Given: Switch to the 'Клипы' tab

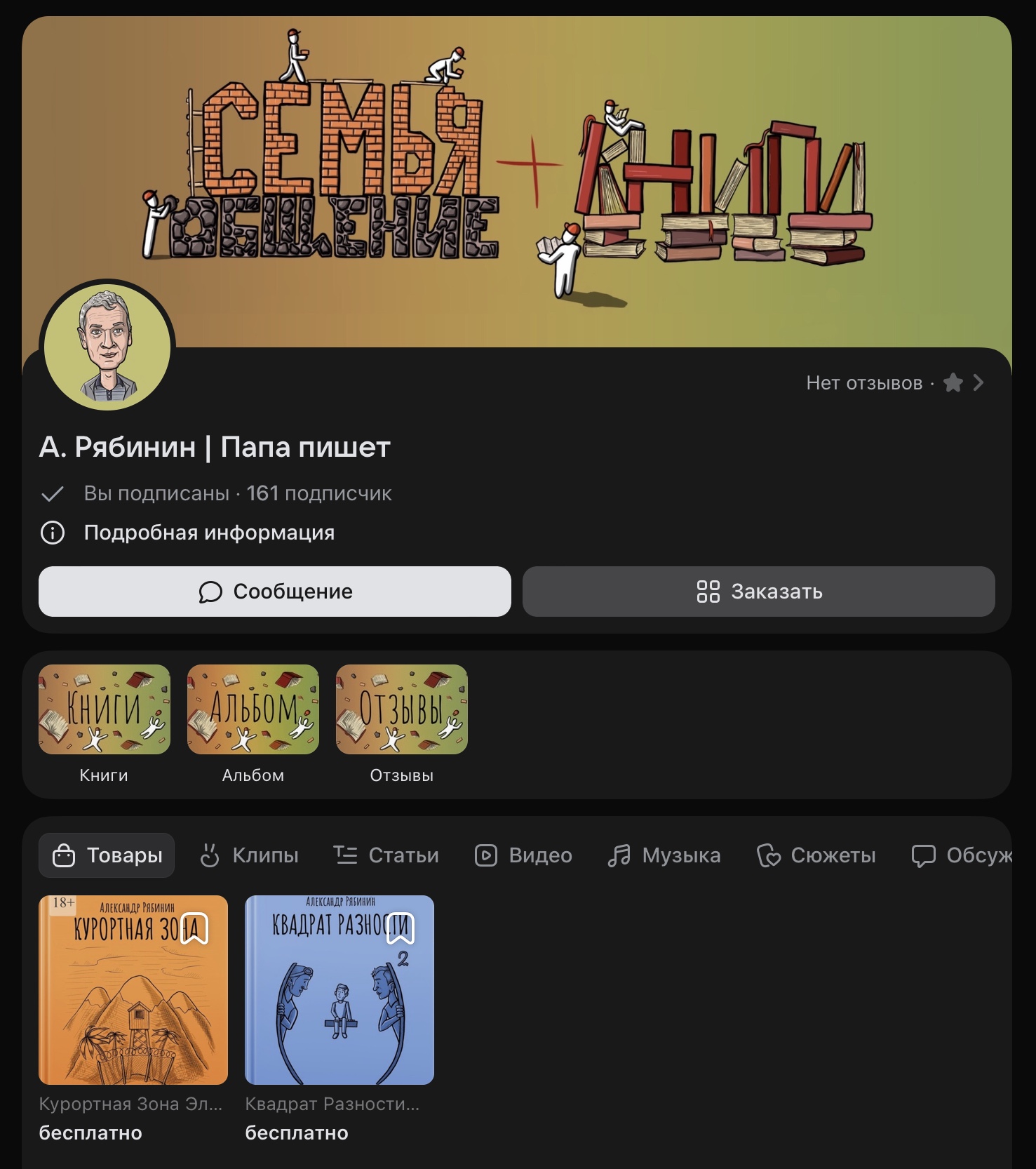Looking at the screenshot, I should 250,855.
